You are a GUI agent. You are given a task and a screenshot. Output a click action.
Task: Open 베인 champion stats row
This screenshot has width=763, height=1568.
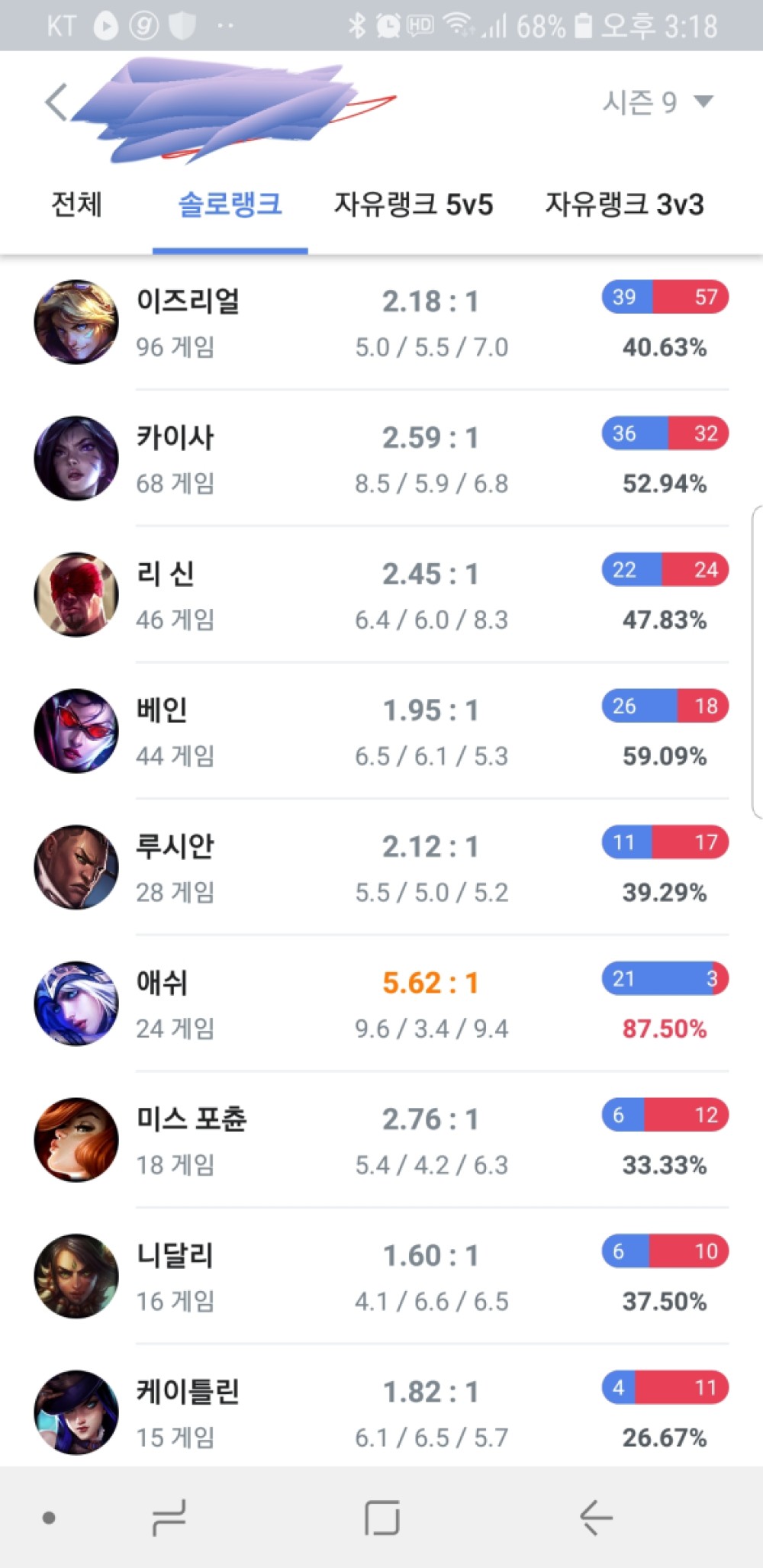(x=381, y=732)
